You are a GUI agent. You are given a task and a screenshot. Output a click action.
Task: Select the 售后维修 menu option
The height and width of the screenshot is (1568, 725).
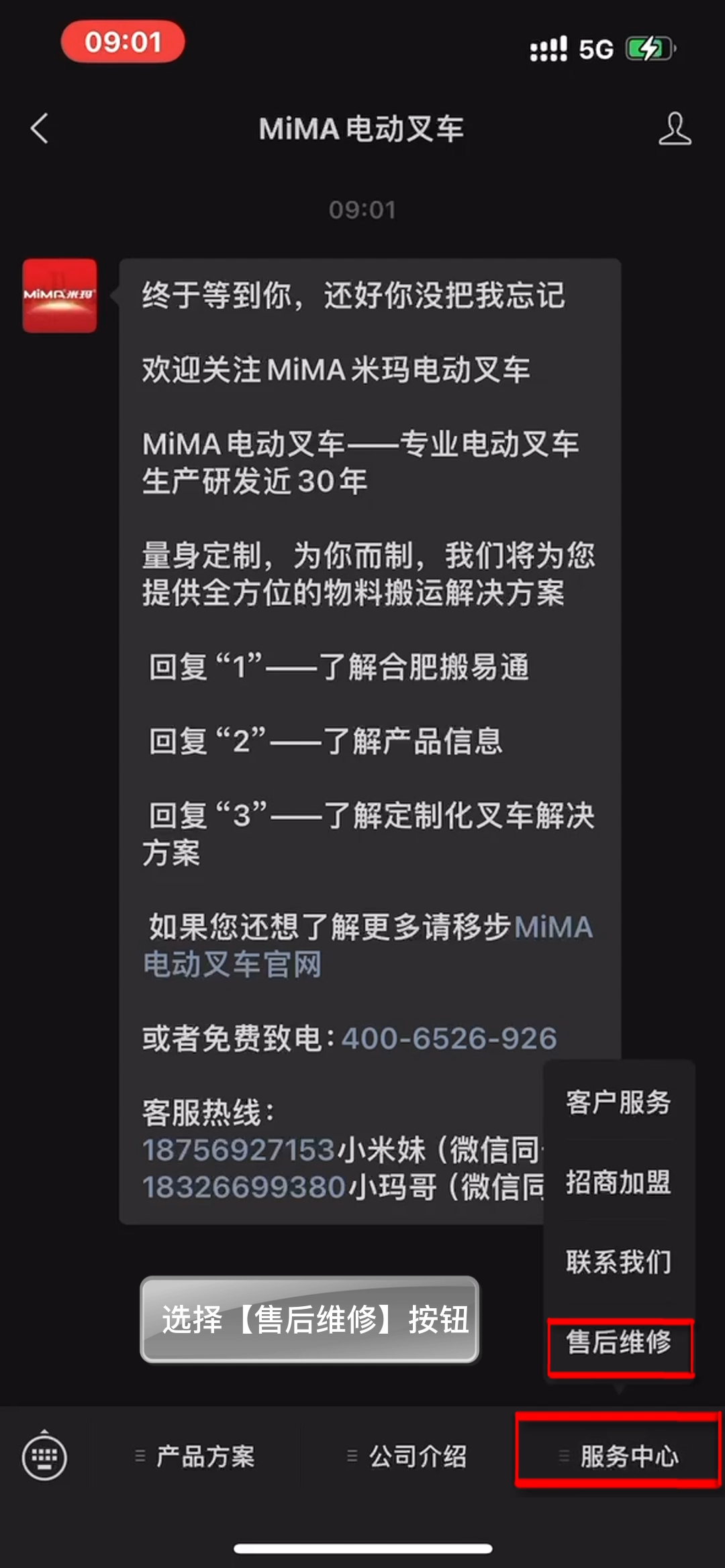(618, 1342)
